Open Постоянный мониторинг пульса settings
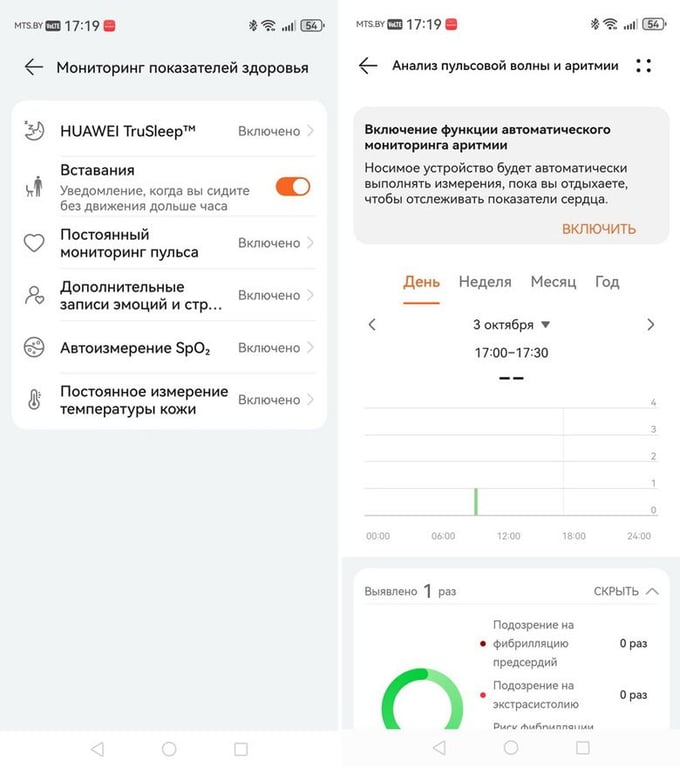The image size is (680, 768). pos(170,243)
